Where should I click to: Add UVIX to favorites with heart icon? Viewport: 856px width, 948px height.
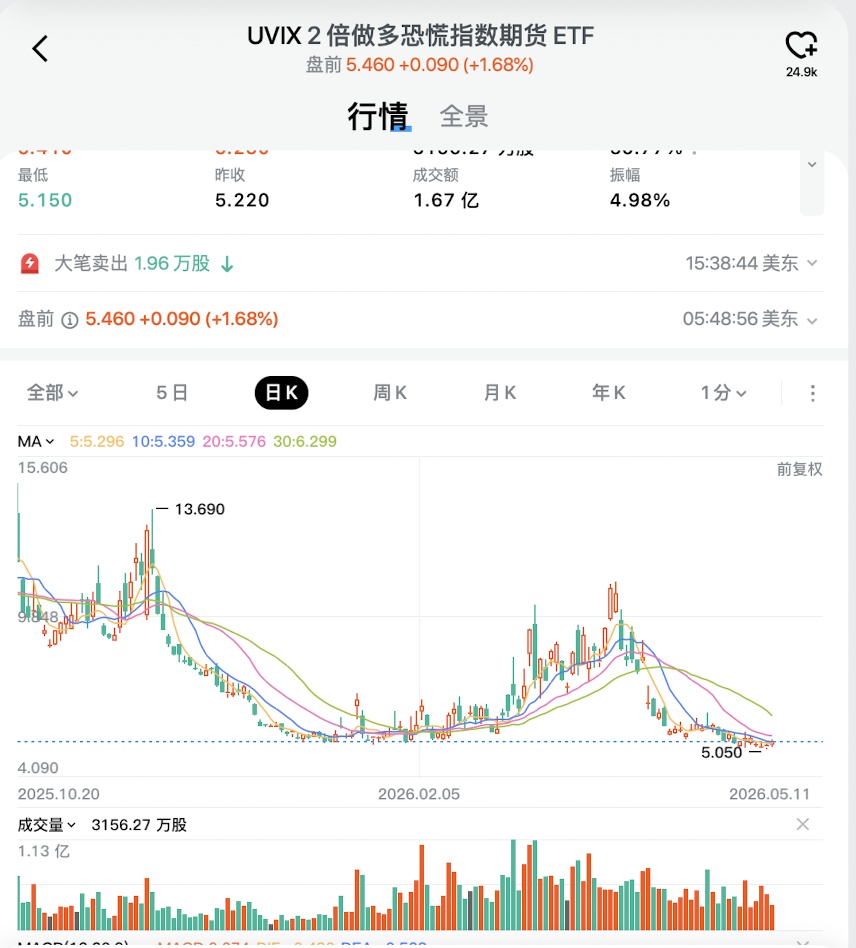click(x=801, y=45)
